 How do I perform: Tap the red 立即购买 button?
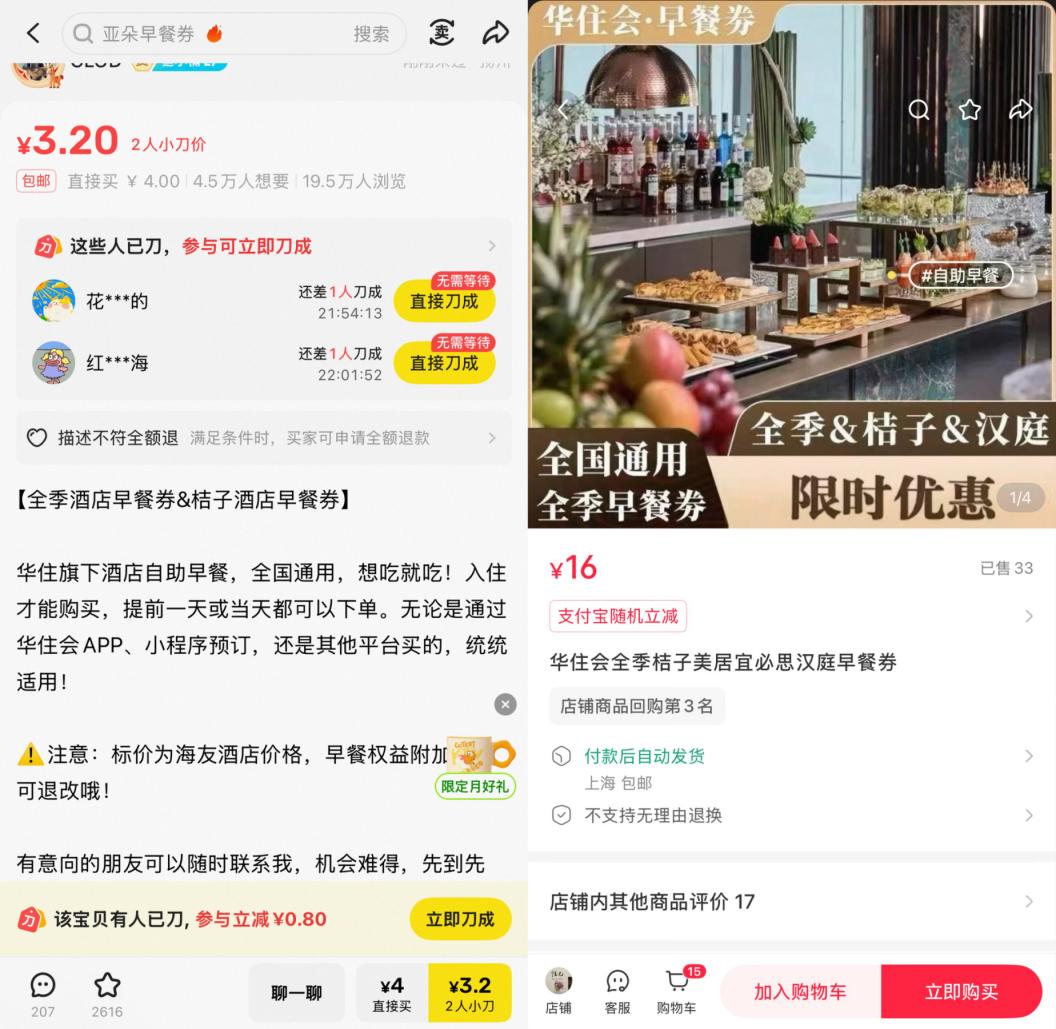[x=960, y=992]
